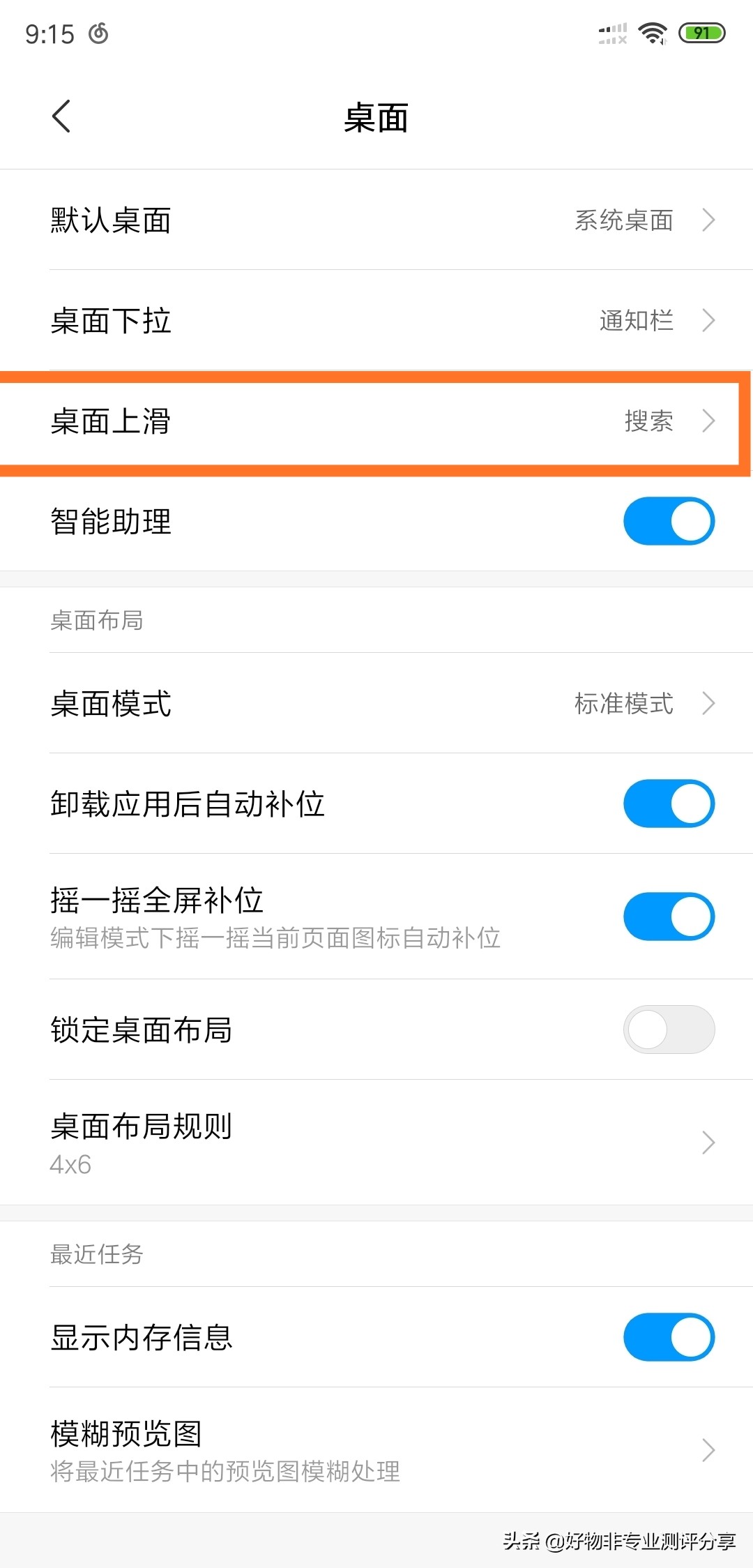Screen dimensions: 753x1568
Task: Turn off the 智能助理 switch
Action: (668, 522)
